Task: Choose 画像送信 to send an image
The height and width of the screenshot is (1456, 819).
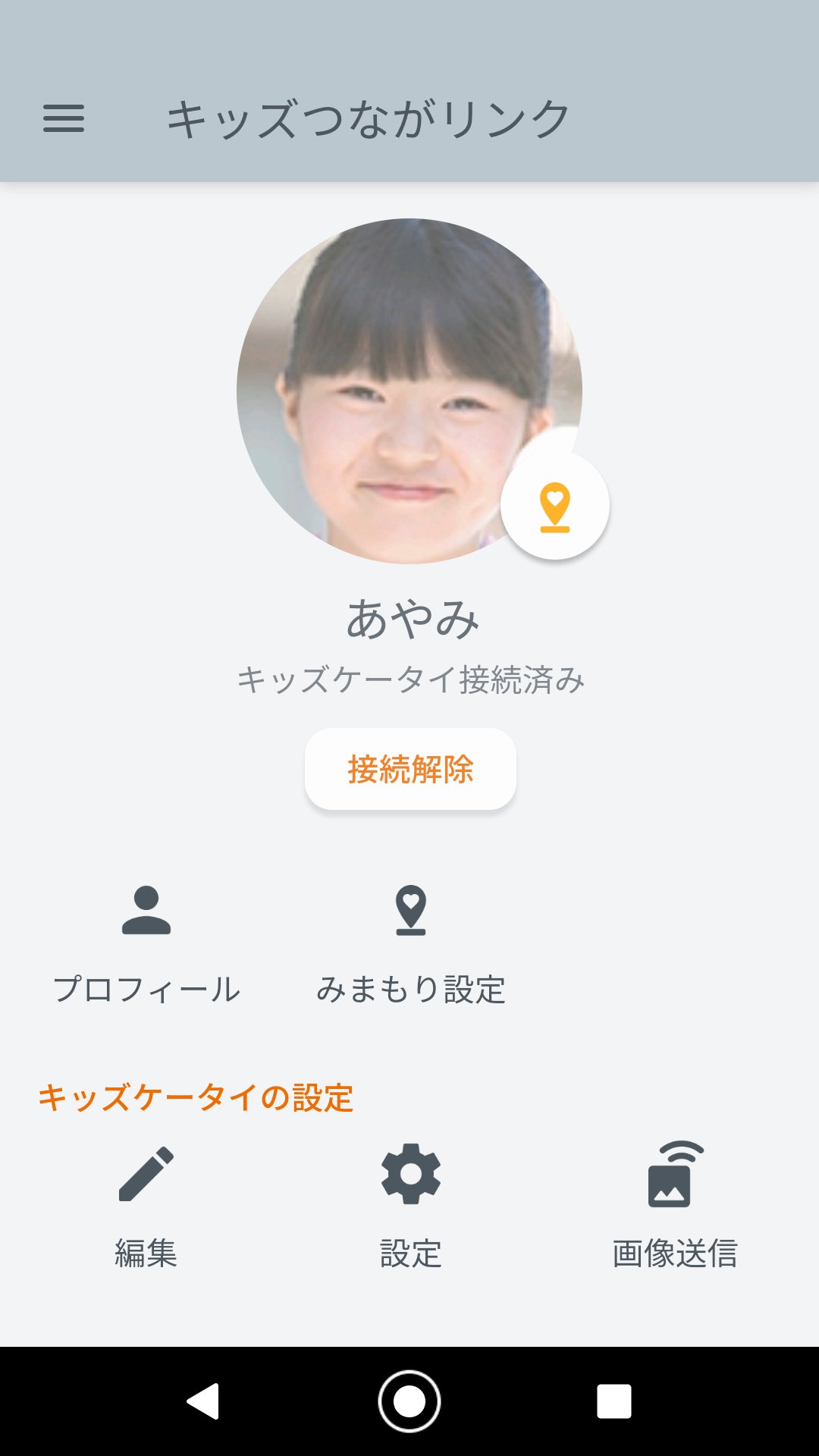Action: pos(674,1206)
